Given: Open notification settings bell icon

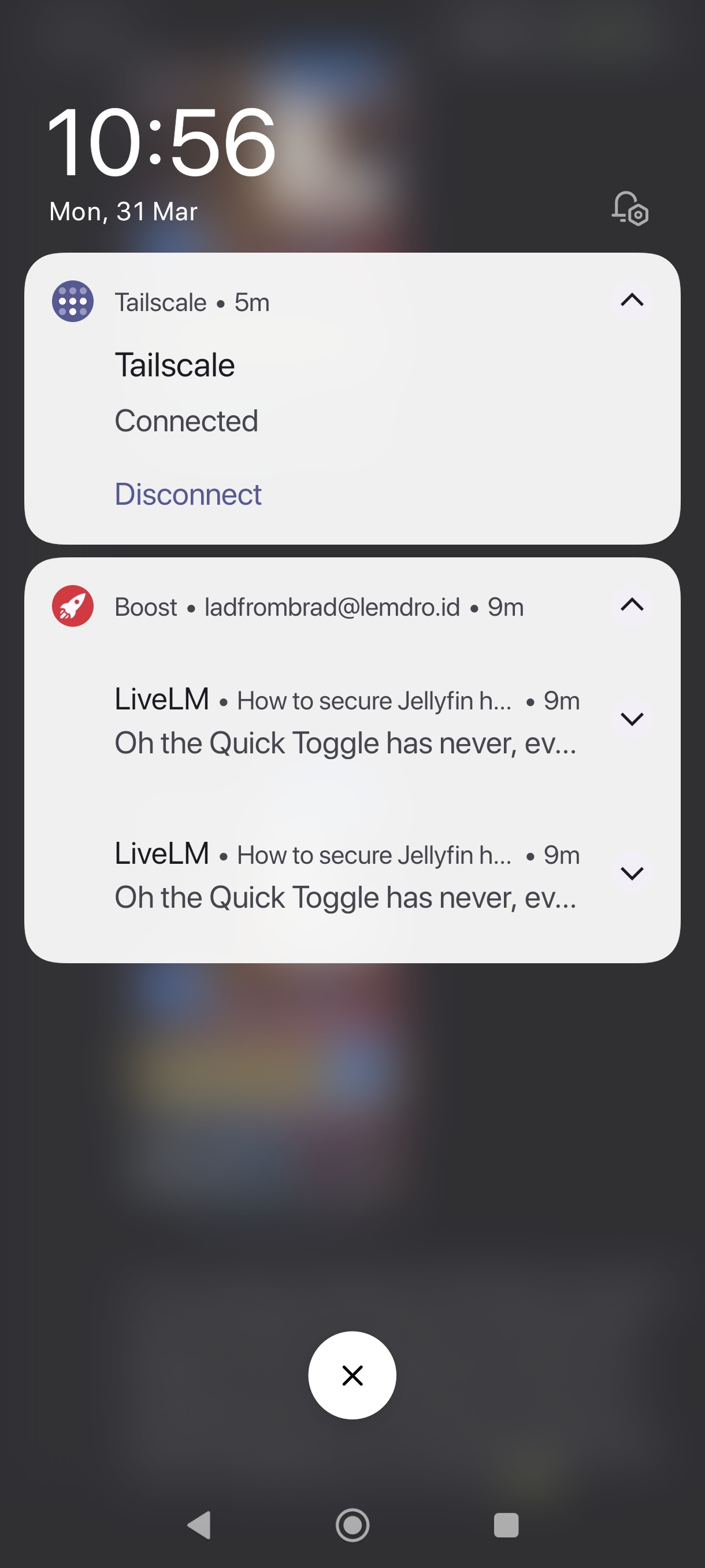Looking at the screenshot, I should click(x=629, y=209).
